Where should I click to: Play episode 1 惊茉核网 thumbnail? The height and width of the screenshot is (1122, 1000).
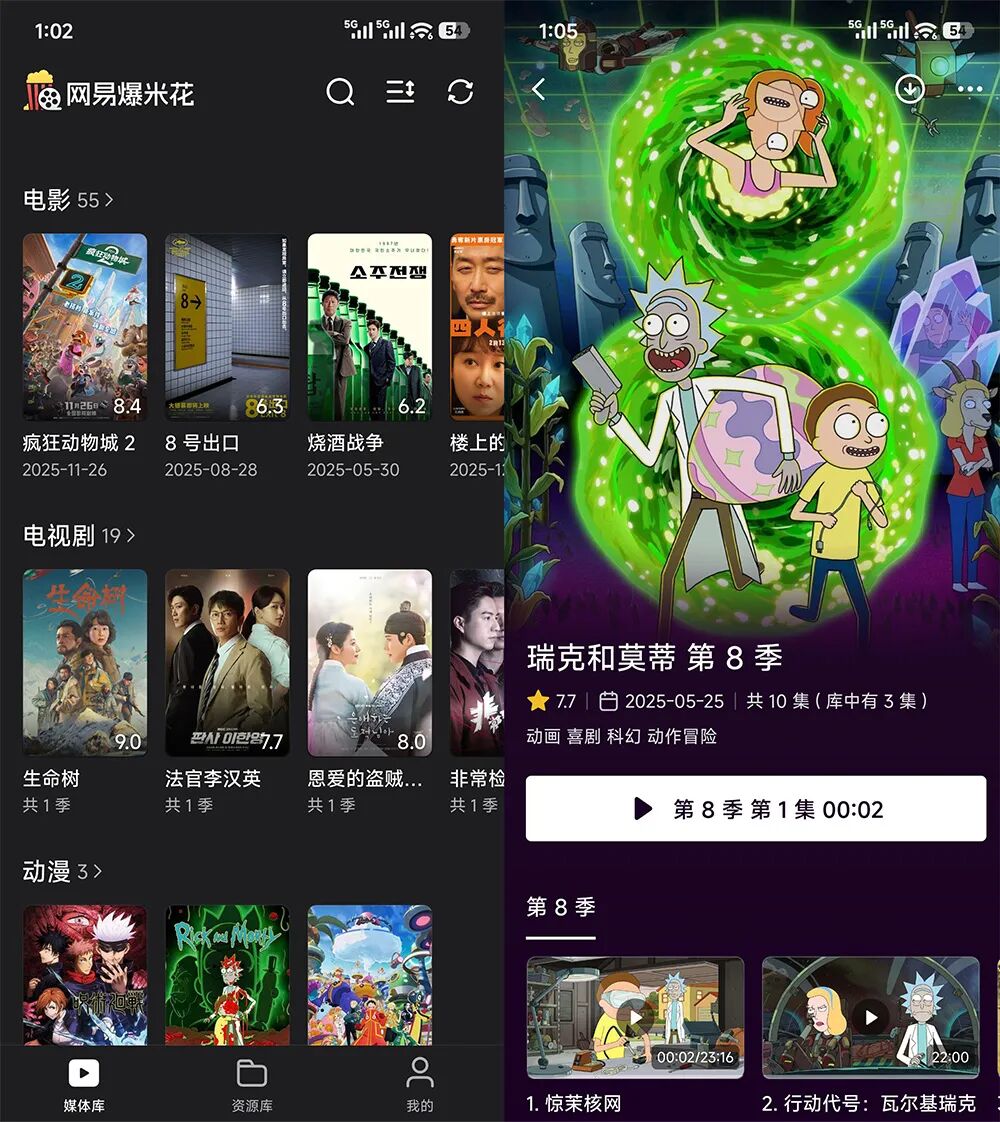636,1017
